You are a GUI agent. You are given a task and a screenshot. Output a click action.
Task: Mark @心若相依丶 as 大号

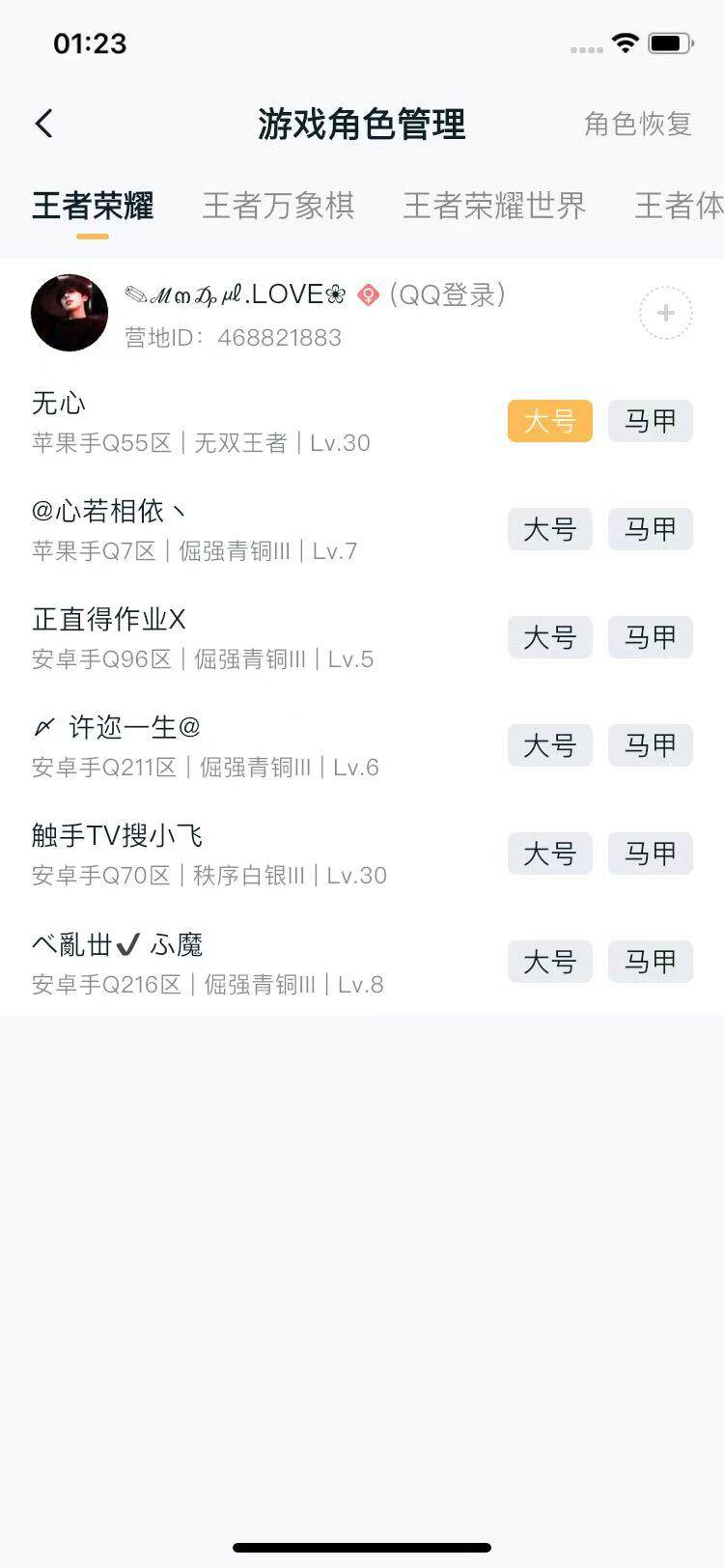549,529
